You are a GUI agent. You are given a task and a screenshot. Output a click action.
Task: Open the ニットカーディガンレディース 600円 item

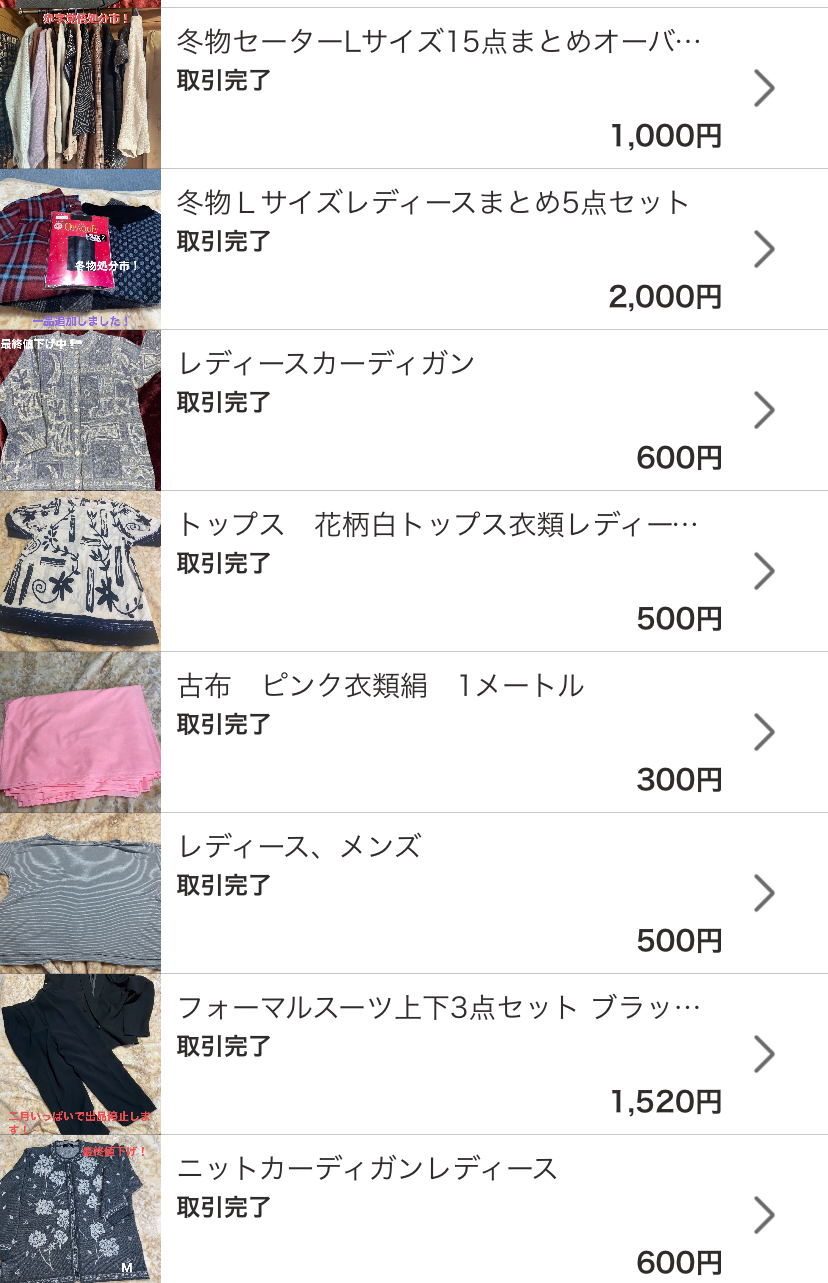click(440, 1212)
